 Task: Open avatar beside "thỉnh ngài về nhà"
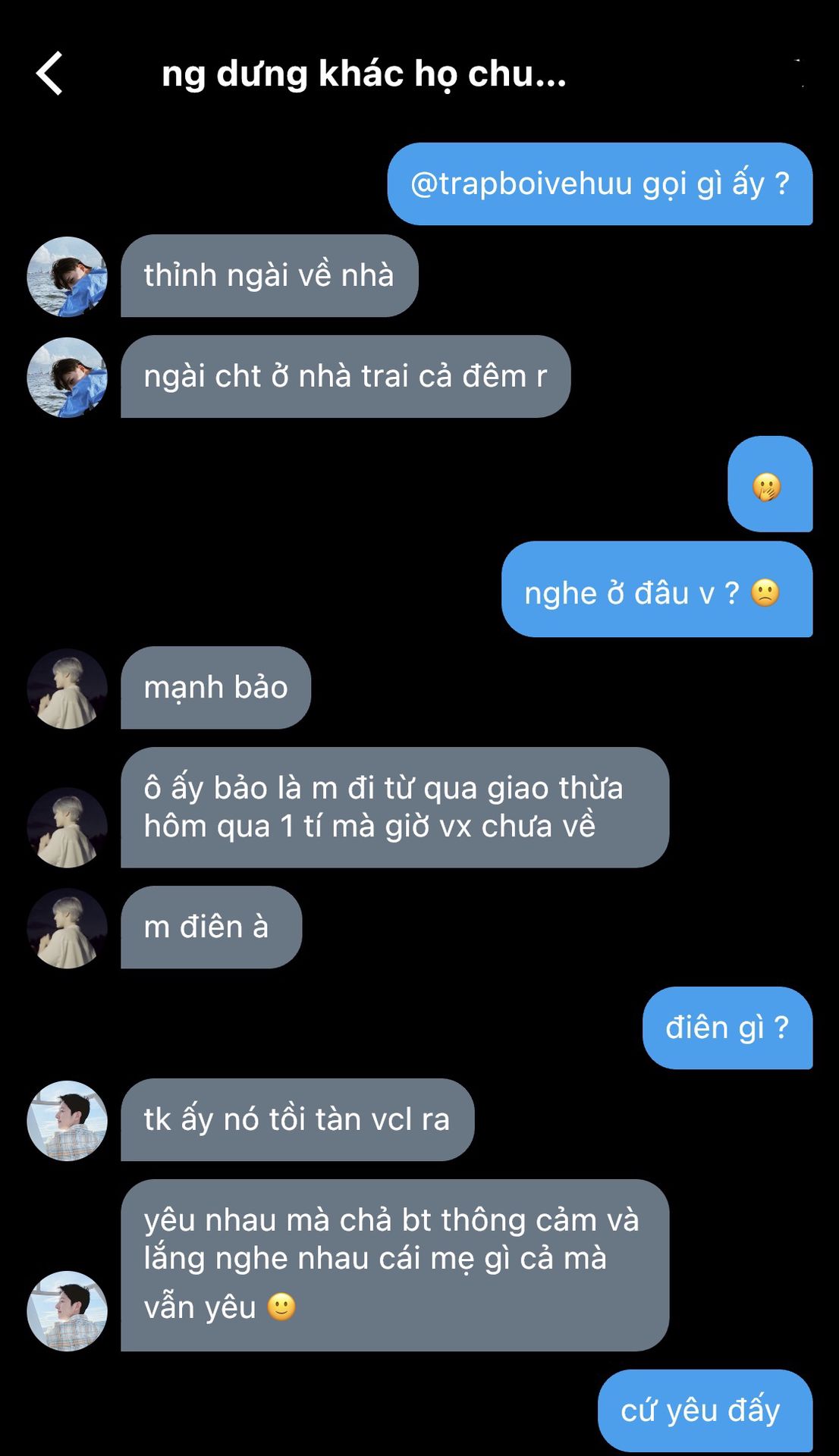pyautogui.click(x=67, y=277)
